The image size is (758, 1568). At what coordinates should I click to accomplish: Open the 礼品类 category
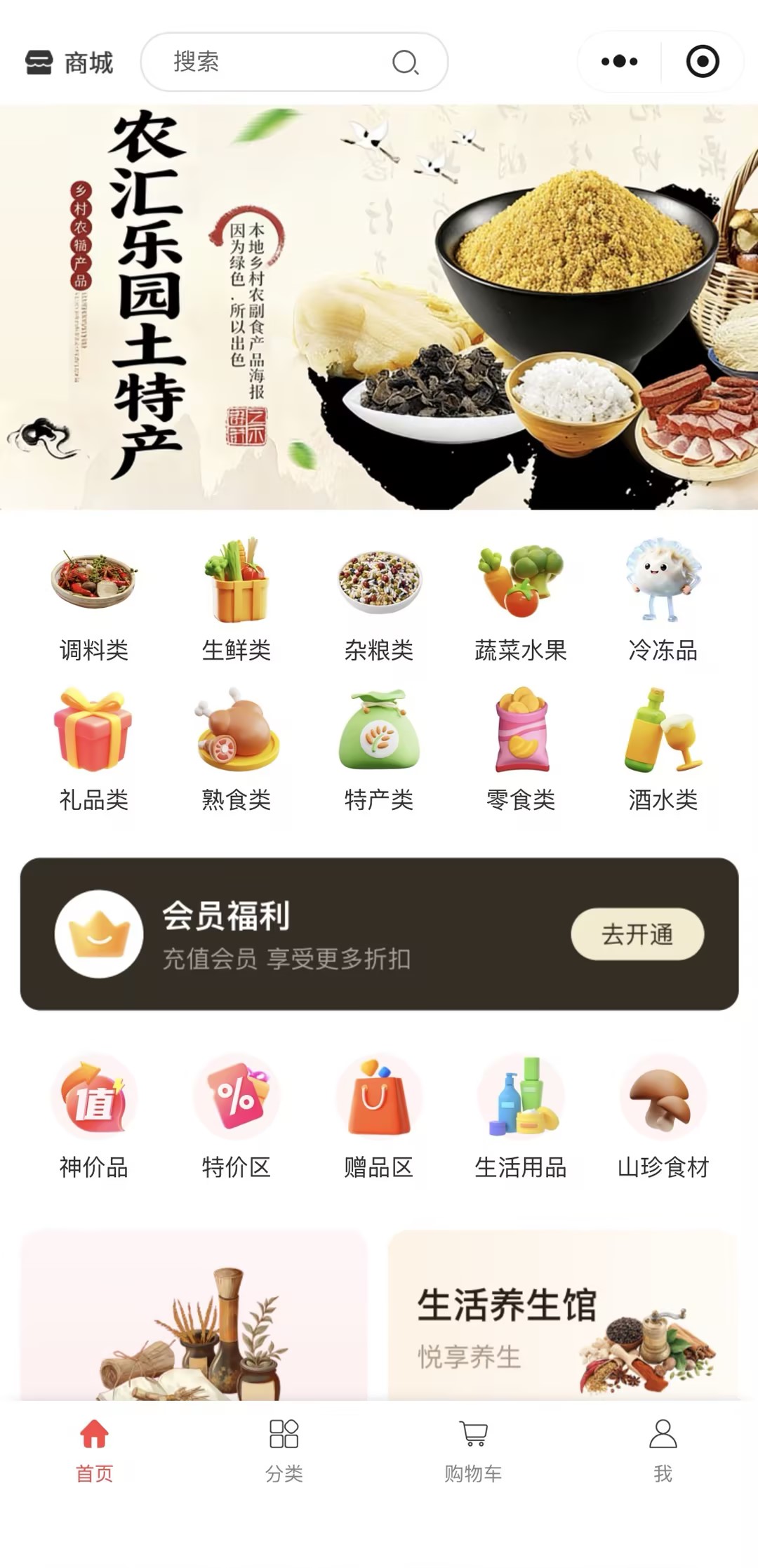pos(94,750)
